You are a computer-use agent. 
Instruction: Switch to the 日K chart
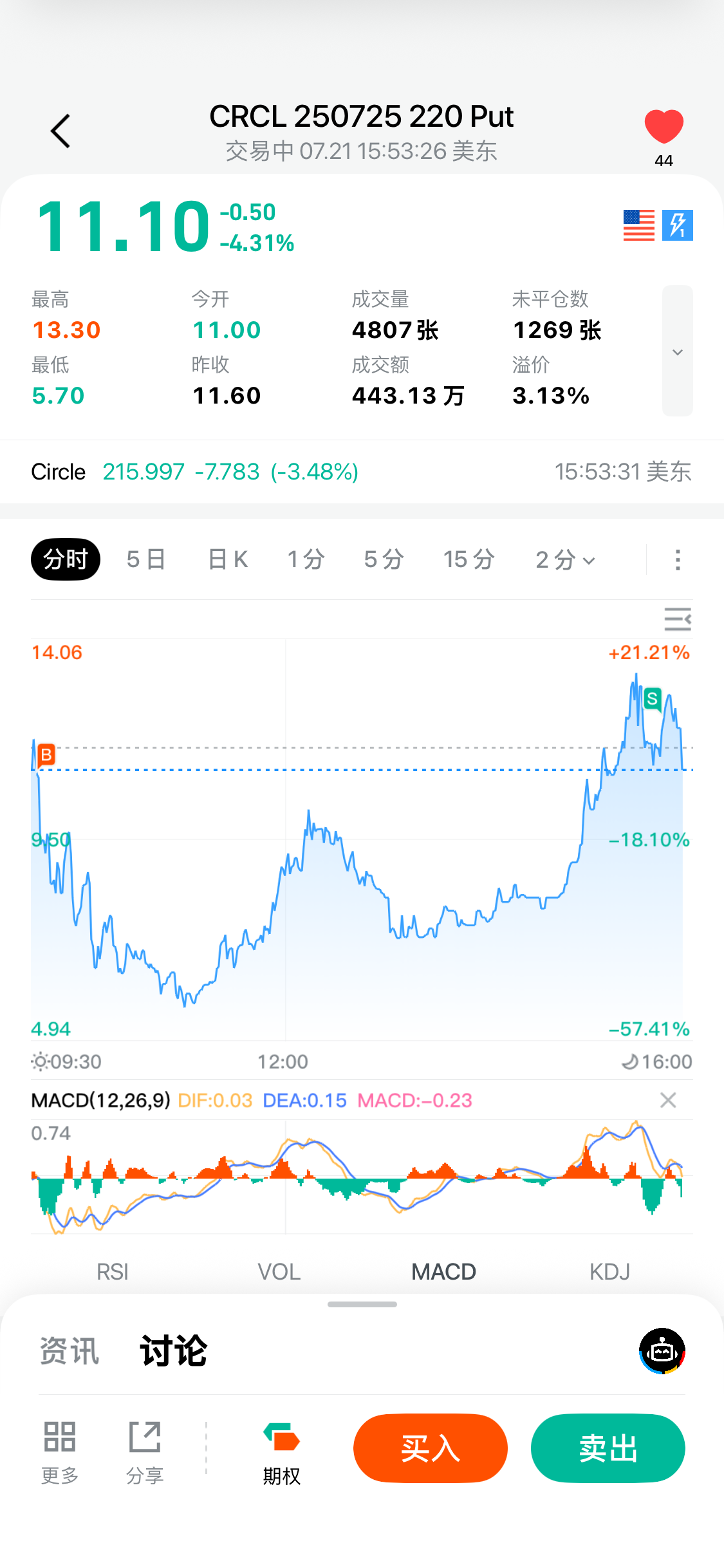[x=228, y=559]
